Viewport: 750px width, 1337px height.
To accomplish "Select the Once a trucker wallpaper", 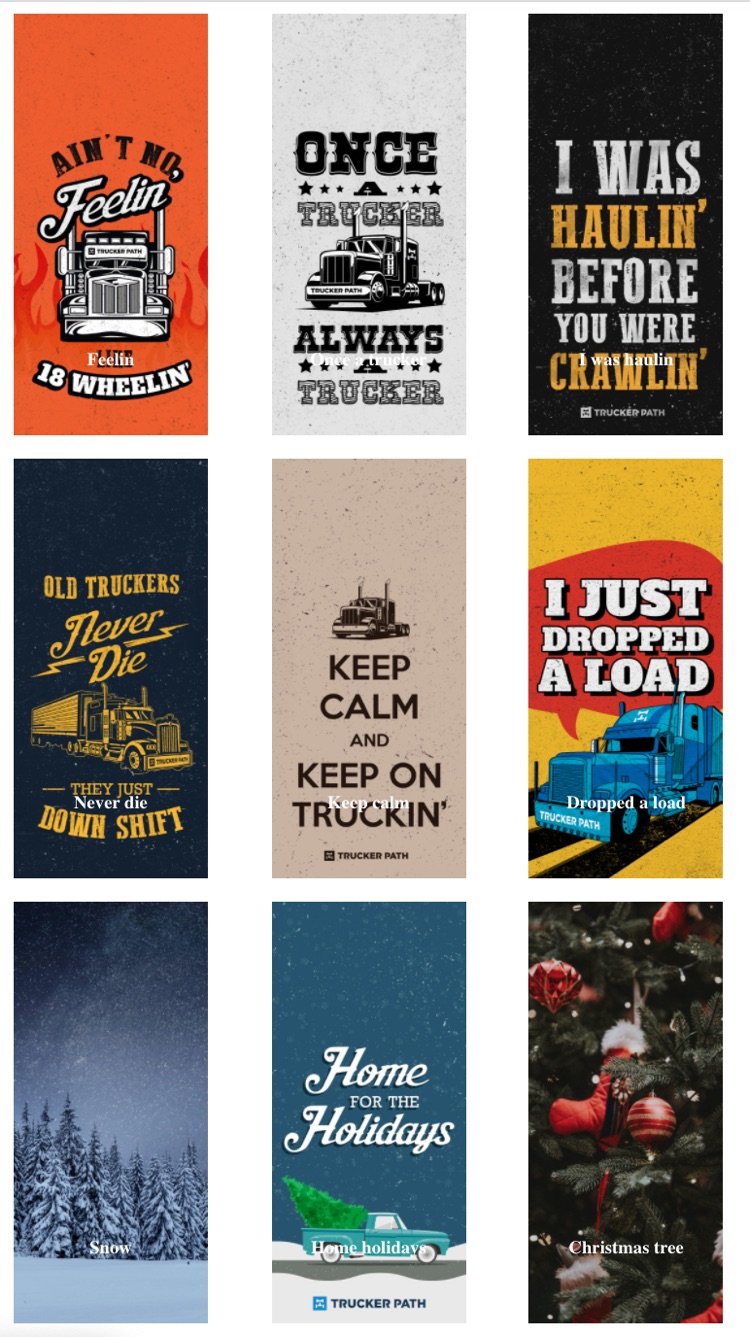I will pyautogui.click(x=369, y=225).
